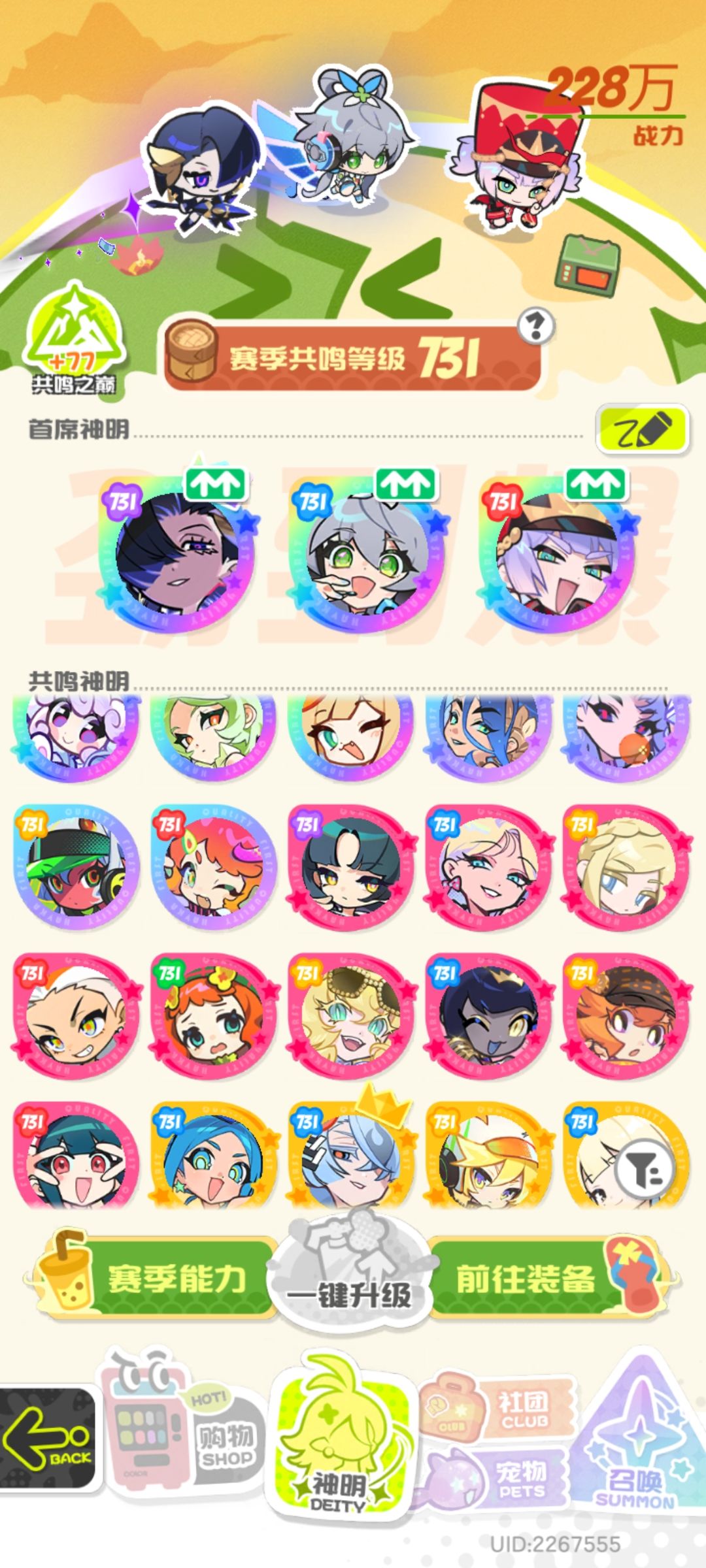This screenshot has width=706, height=1568.
Task: Open the red-faced deity with green visor
Action: point(76,866)
